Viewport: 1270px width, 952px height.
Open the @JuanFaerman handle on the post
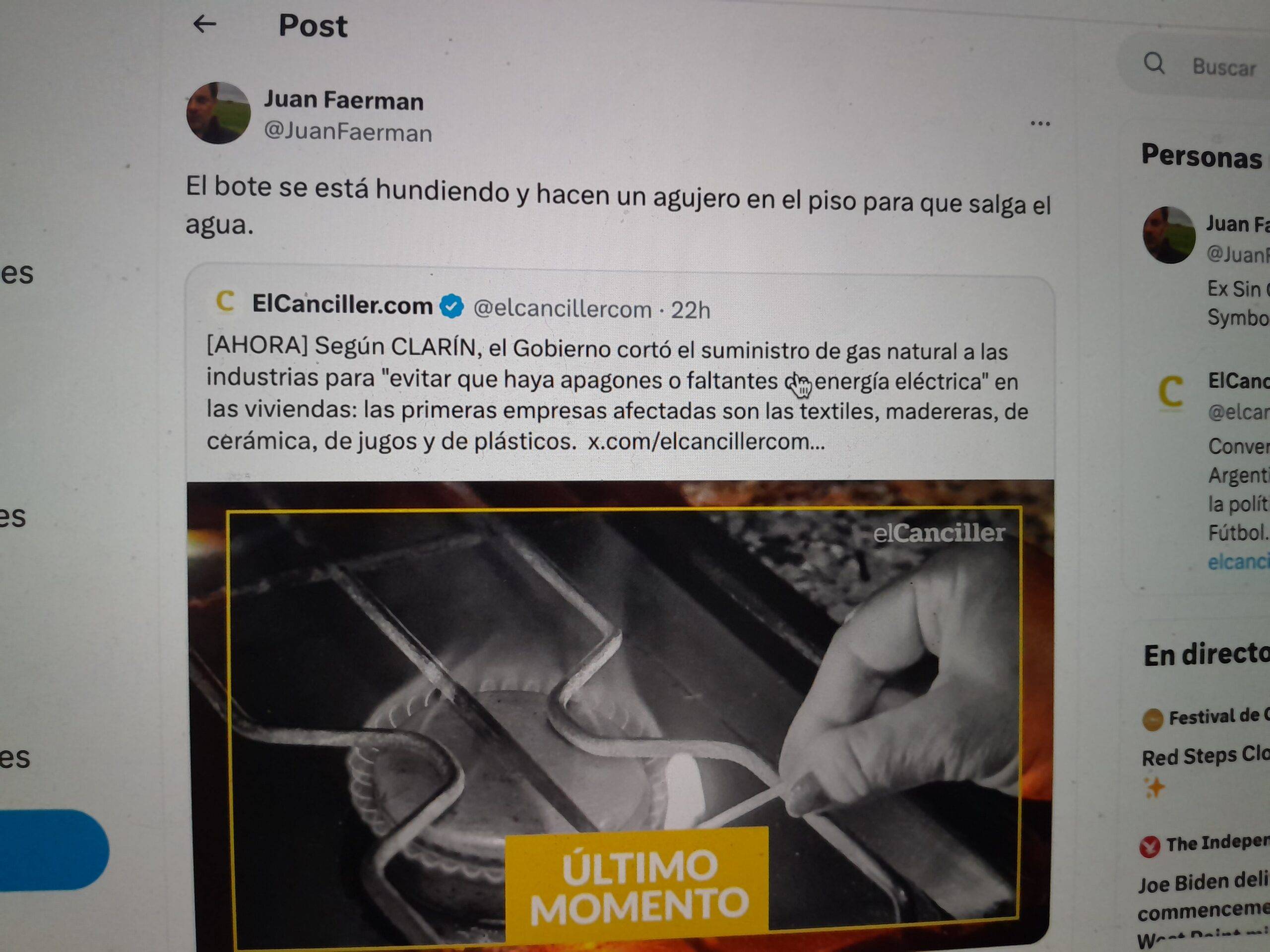pos(348,132)
